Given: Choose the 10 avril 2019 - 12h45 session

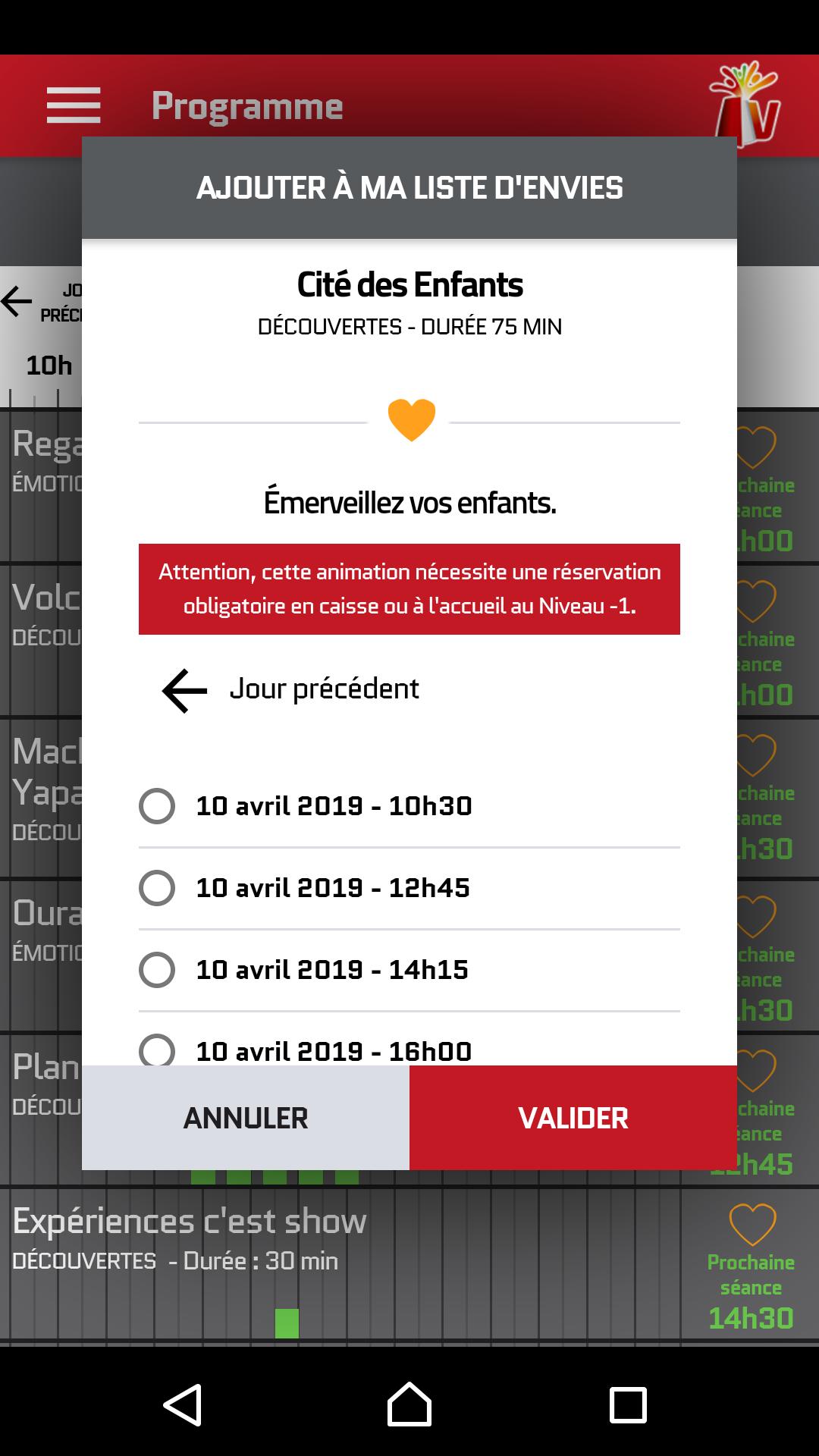Looking at the screenshot, I should tap(157, 888).
